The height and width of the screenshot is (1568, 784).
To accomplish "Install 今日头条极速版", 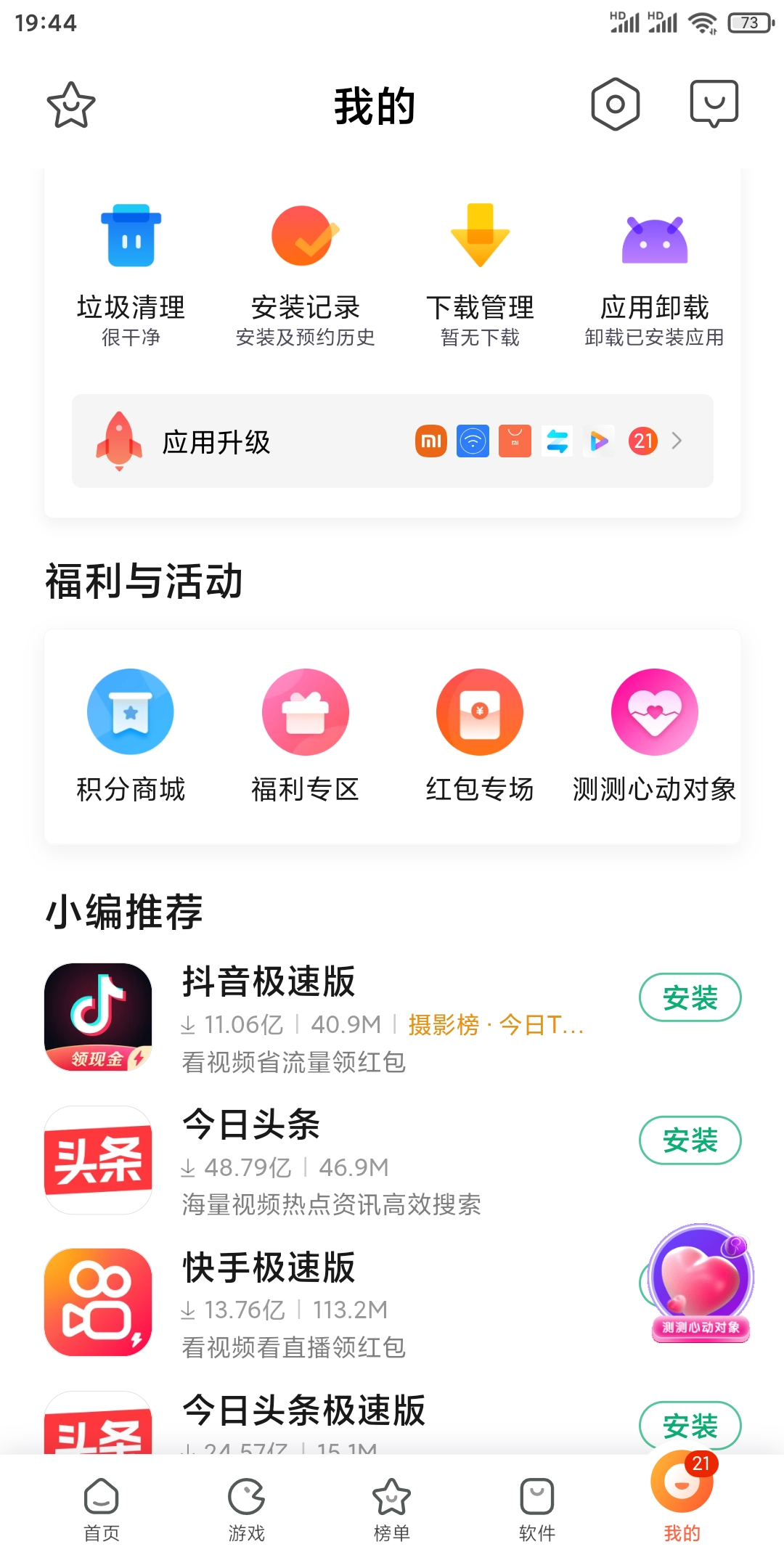I will click(x=690, y=1426).
